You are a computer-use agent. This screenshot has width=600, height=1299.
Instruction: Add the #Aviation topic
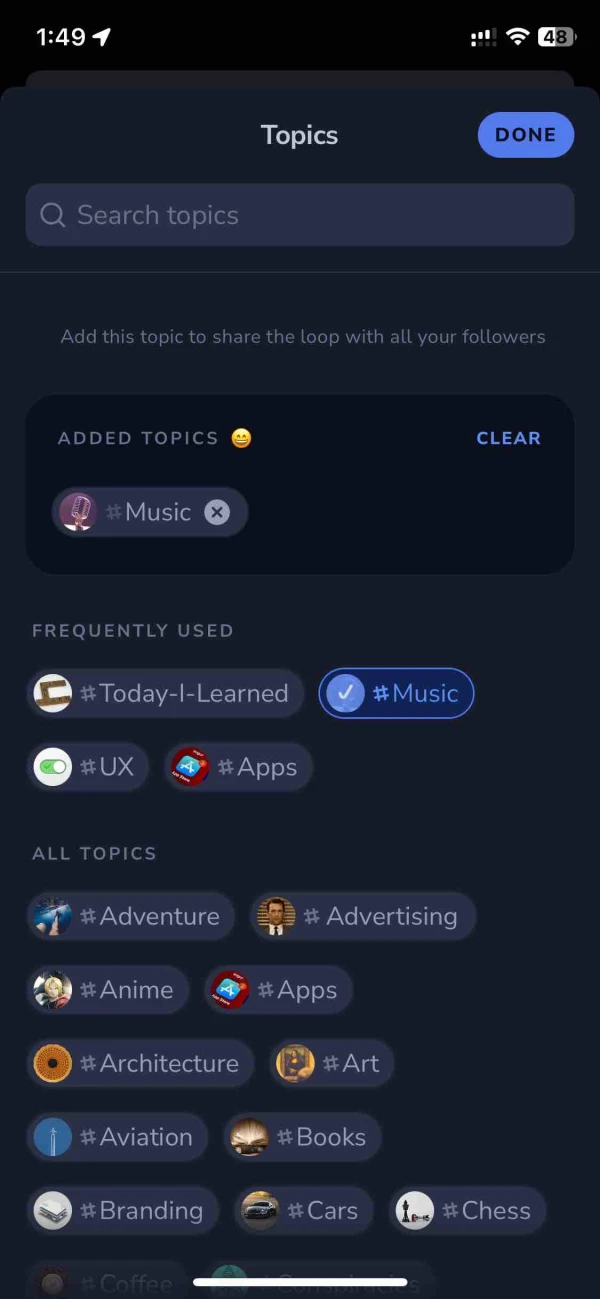pyautogui.click(x=117, y=1137)
